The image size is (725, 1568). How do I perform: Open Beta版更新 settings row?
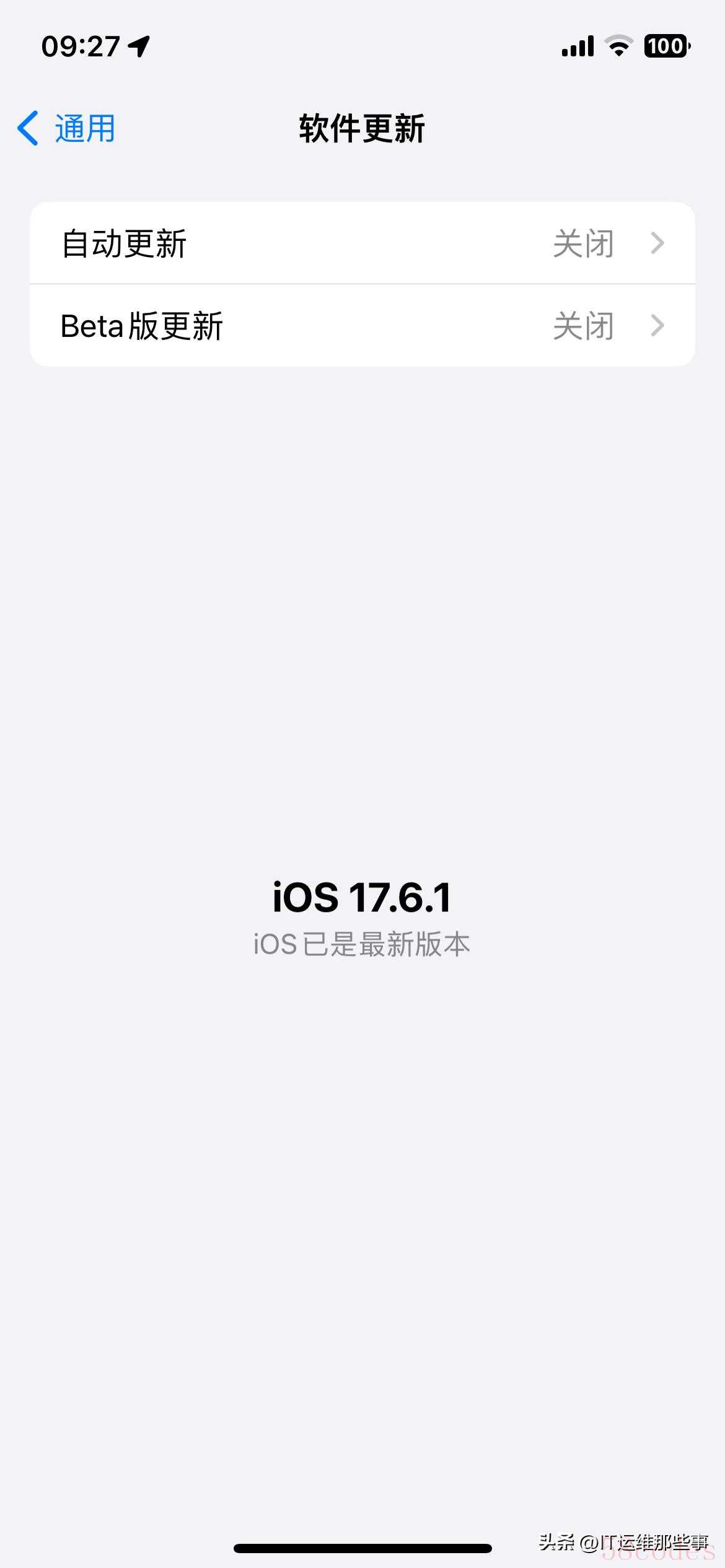pos(362,326)
